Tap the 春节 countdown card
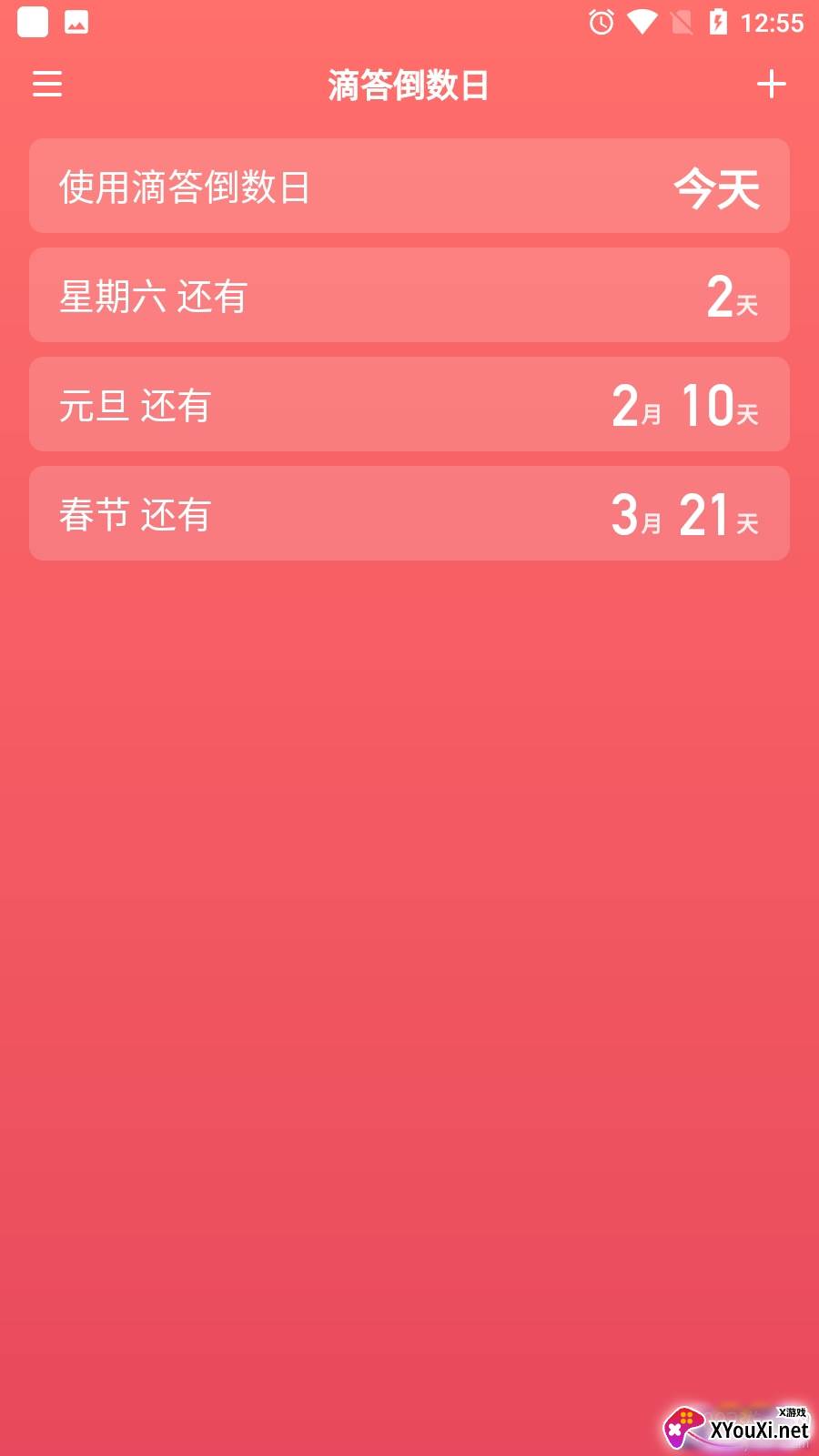Viewport: 819px width, 1456px height. [409, 513]
